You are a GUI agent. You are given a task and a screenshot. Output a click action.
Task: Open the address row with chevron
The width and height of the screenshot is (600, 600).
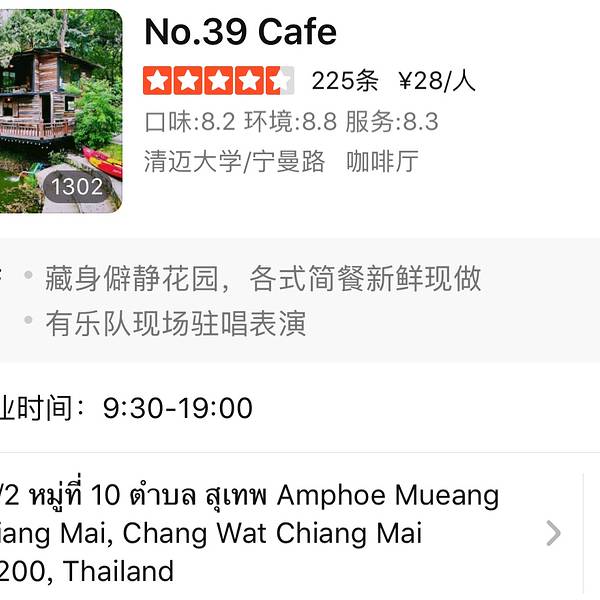pos(553,533)
